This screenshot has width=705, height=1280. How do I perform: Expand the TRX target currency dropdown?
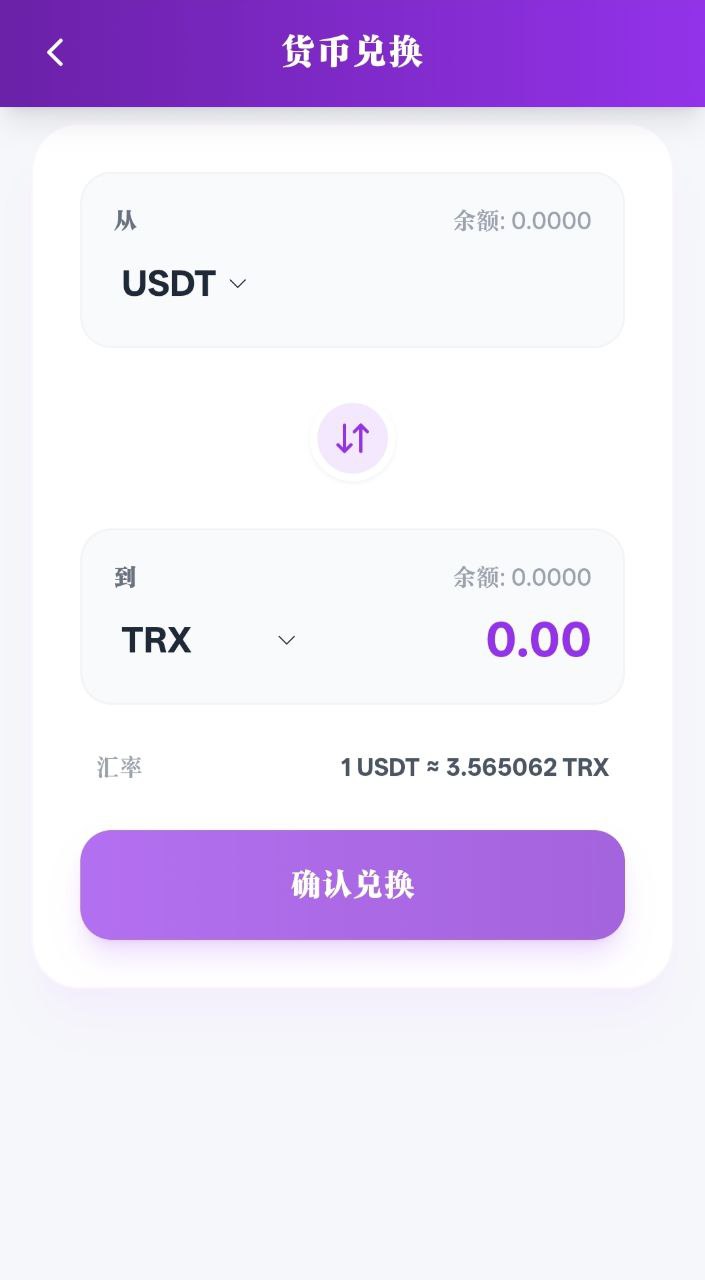[x=208, y=640]
